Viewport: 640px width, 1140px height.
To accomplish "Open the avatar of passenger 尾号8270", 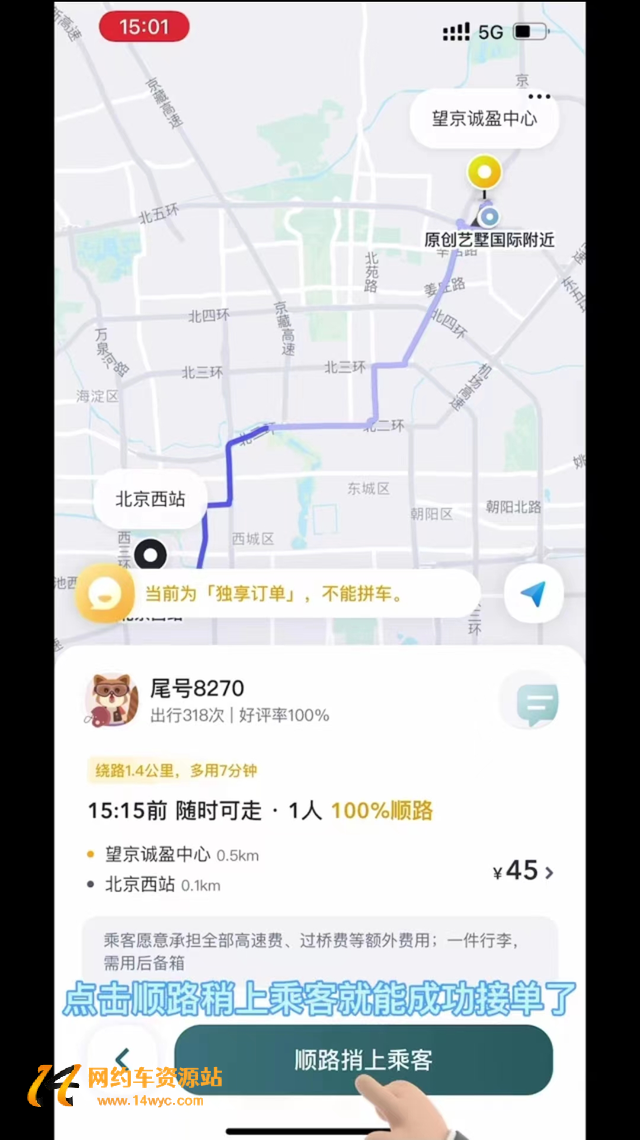I will click(111, 699).
